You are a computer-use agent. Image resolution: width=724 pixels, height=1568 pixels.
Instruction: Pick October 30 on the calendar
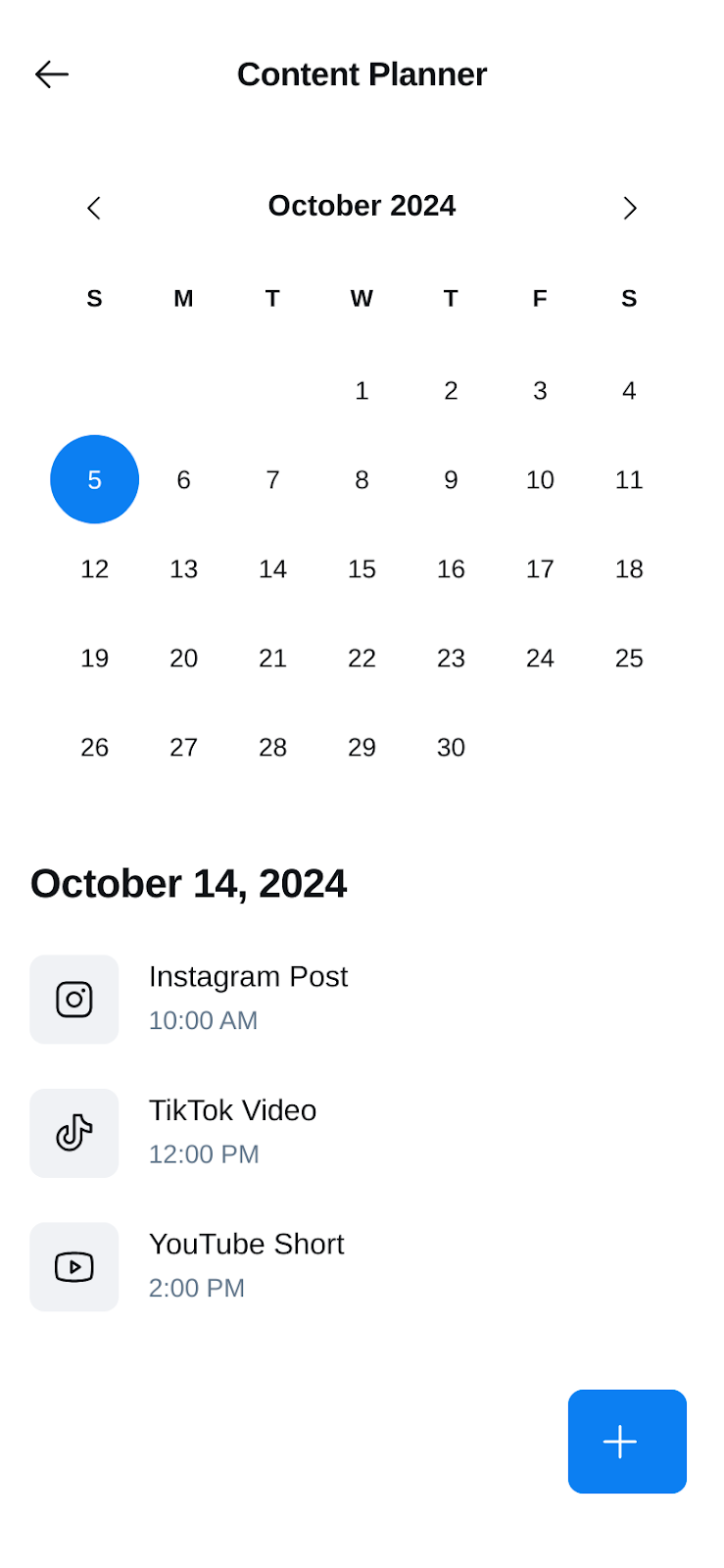click(x=451, y=748)
